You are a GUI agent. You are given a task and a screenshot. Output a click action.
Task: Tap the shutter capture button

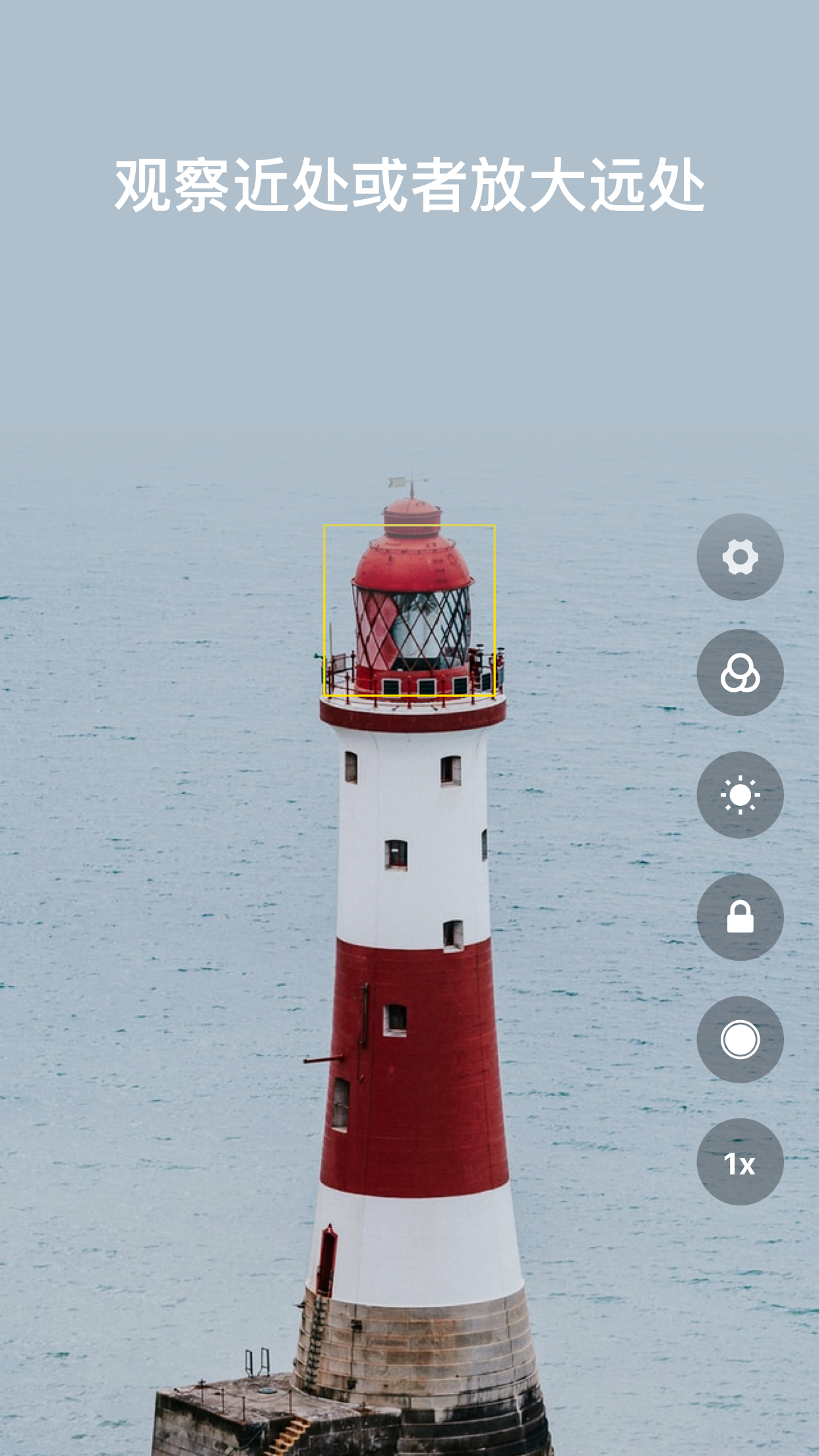pos(740,1039)
